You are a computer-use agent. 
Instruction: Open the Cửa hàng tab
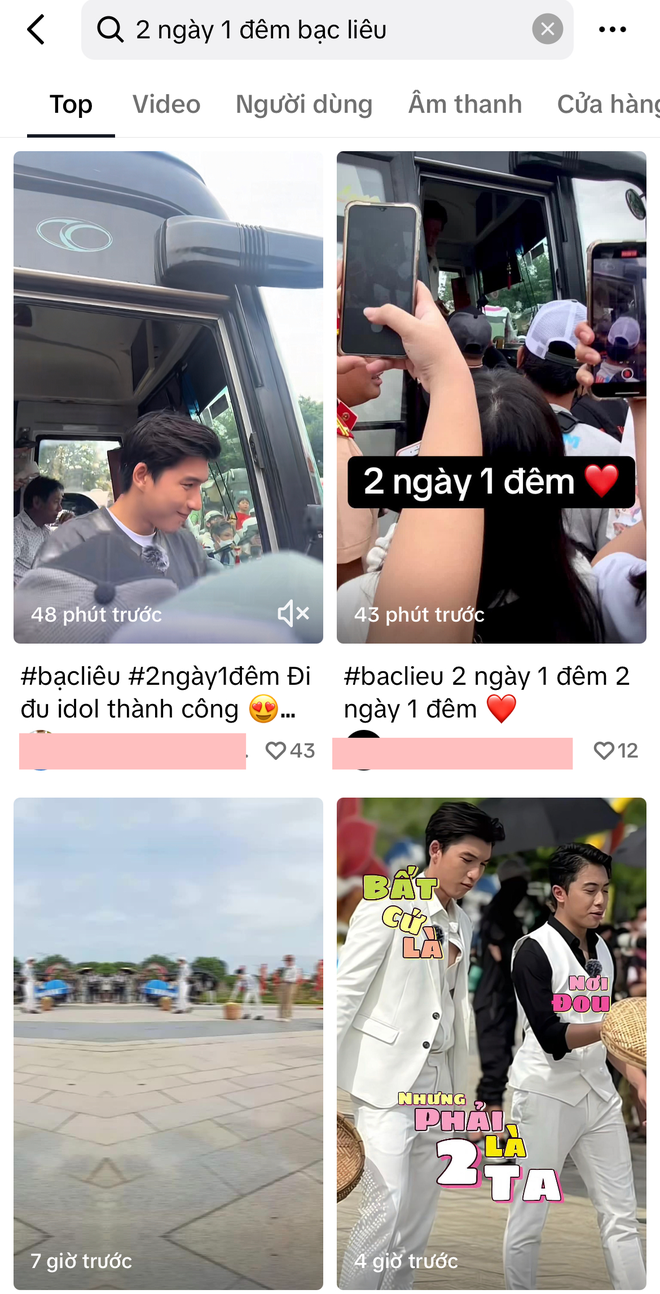click(x=608, y=104)
